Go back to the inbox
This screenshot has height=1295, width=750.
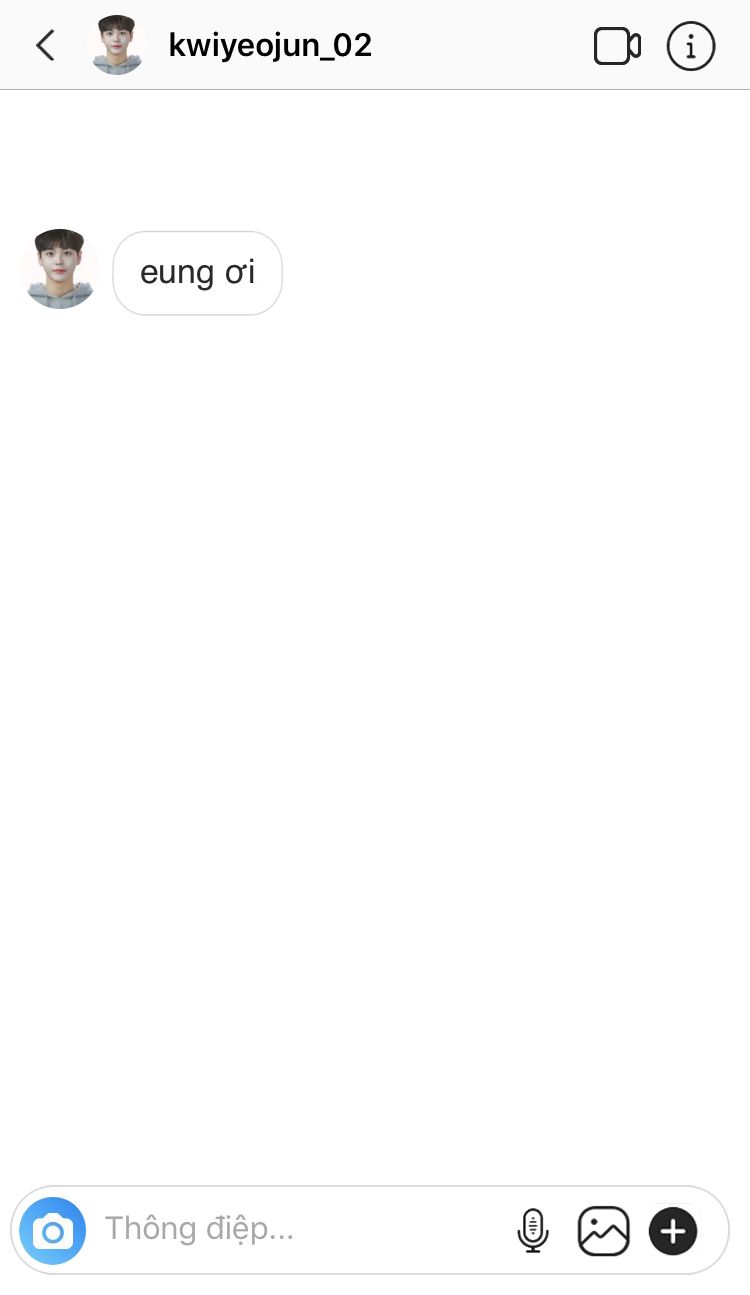tap(45, 46)
